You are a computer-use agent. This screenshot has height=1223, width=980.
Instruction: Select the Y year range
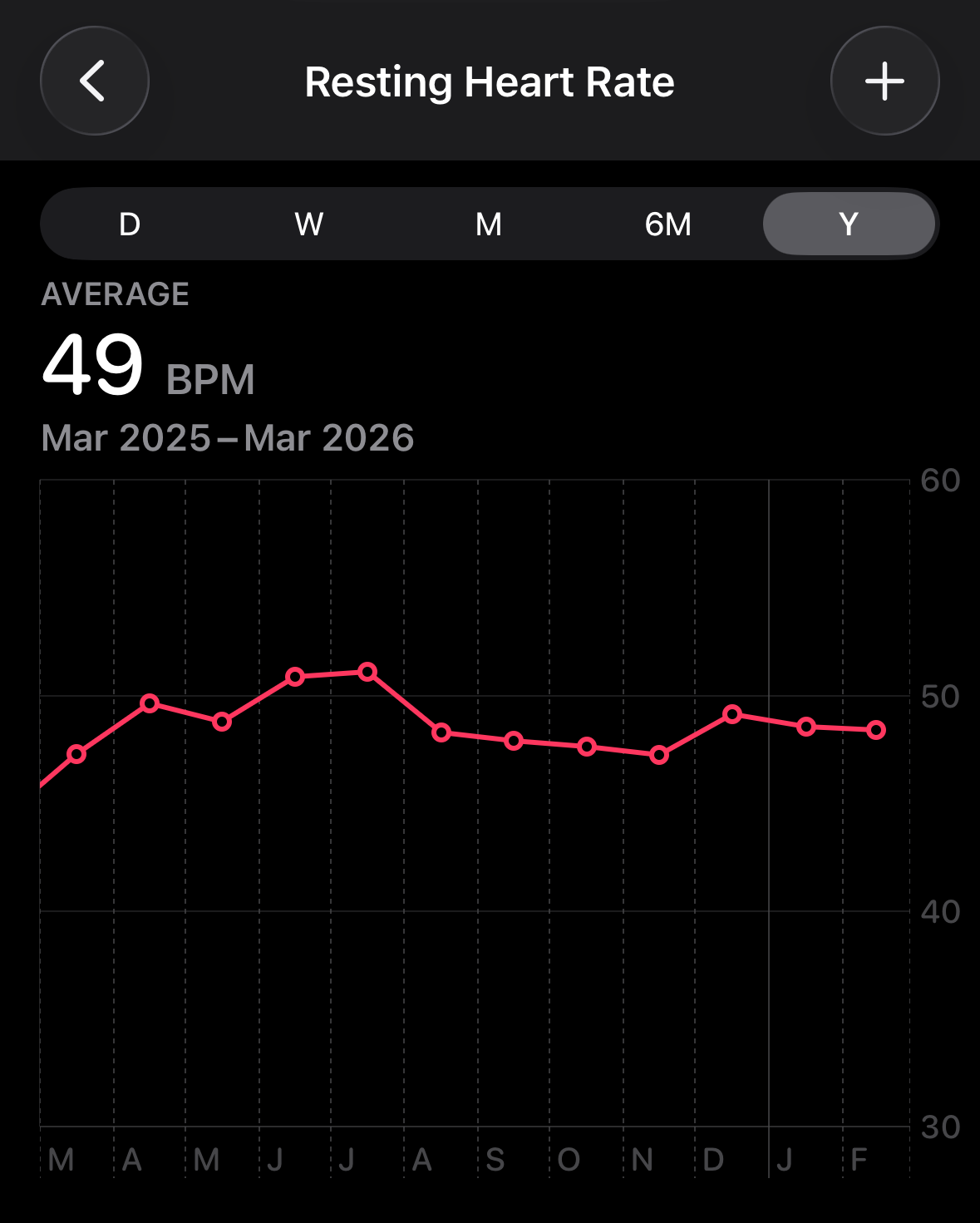[848, 224]
